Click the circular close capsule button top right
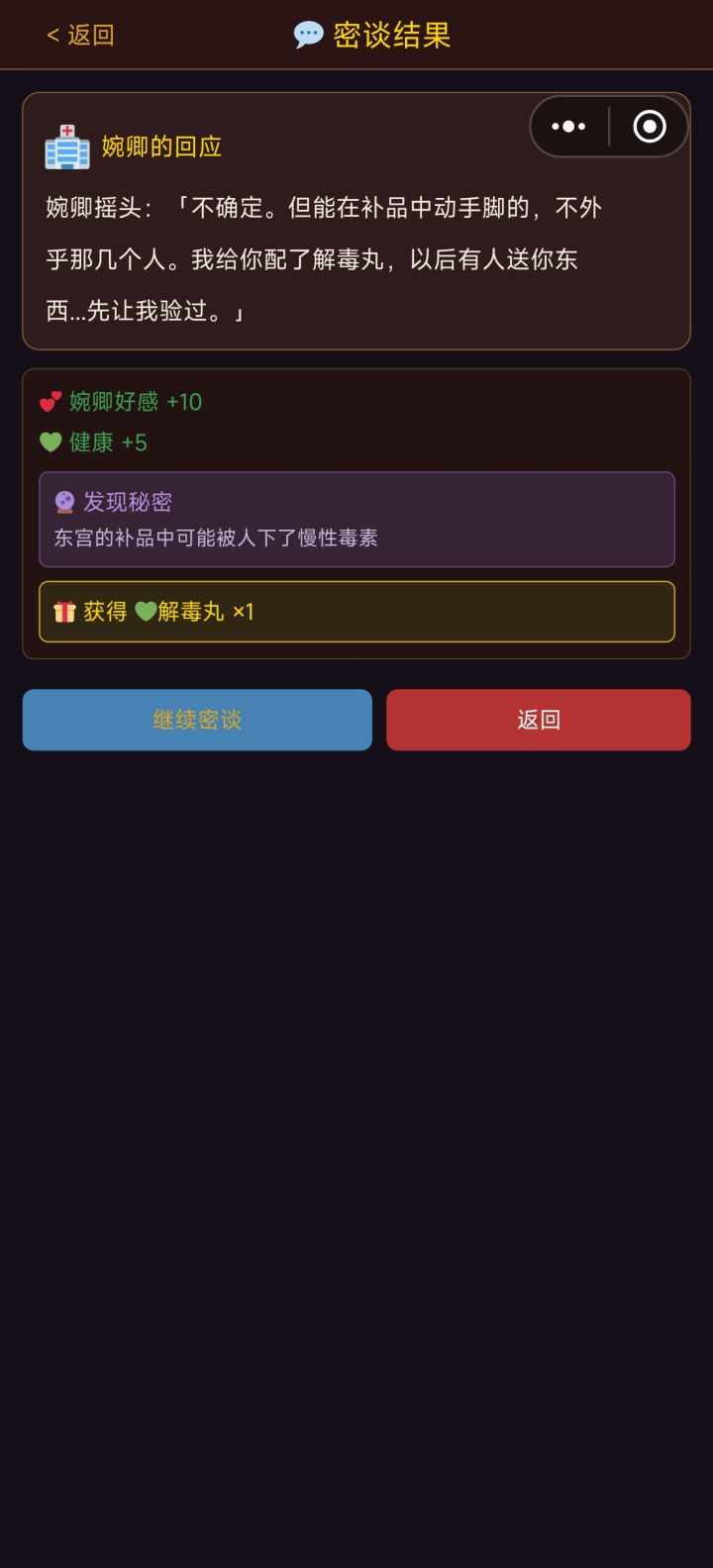713x1568 pixels. tap(649, 126)
